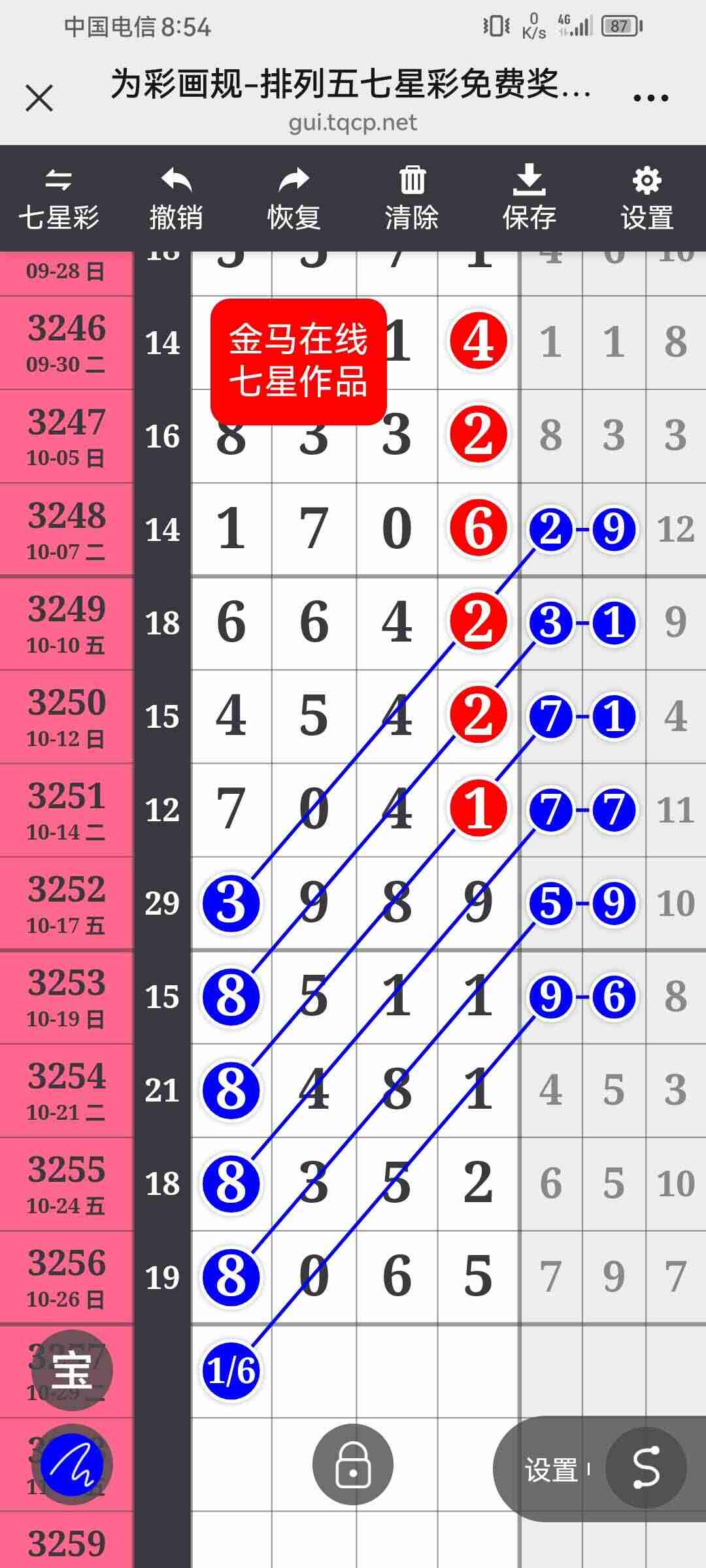706x1568 pixels.
Task: Open 设置 in the top toolbar
Action: click(647, 199)
